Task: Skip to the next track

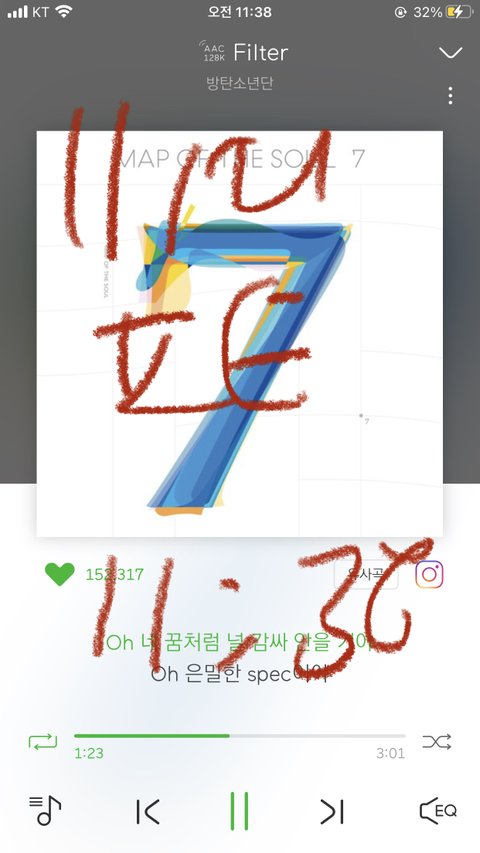Action: pos(332,812)
